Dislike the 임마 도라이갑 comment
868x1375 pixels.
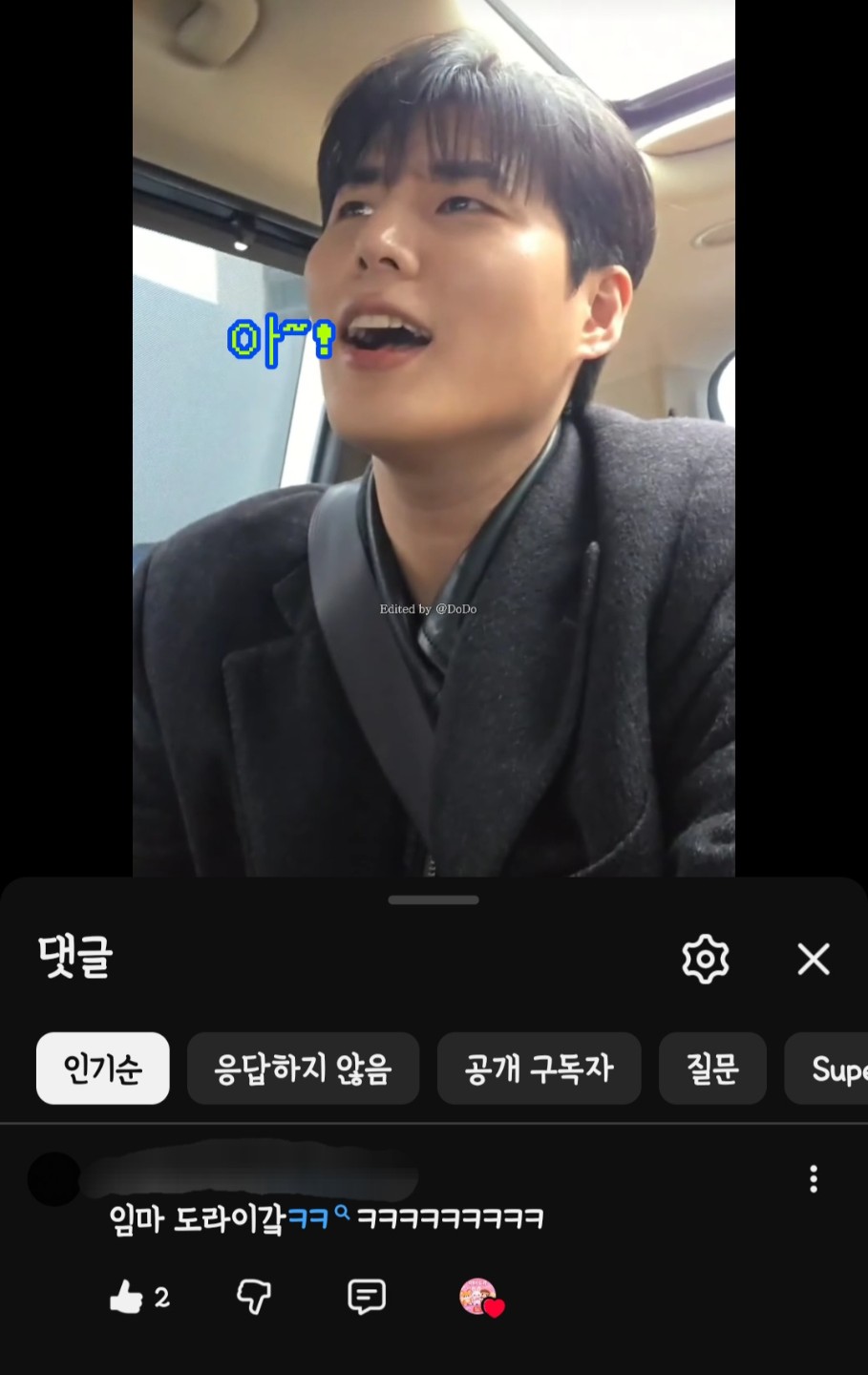(253, 1297)
